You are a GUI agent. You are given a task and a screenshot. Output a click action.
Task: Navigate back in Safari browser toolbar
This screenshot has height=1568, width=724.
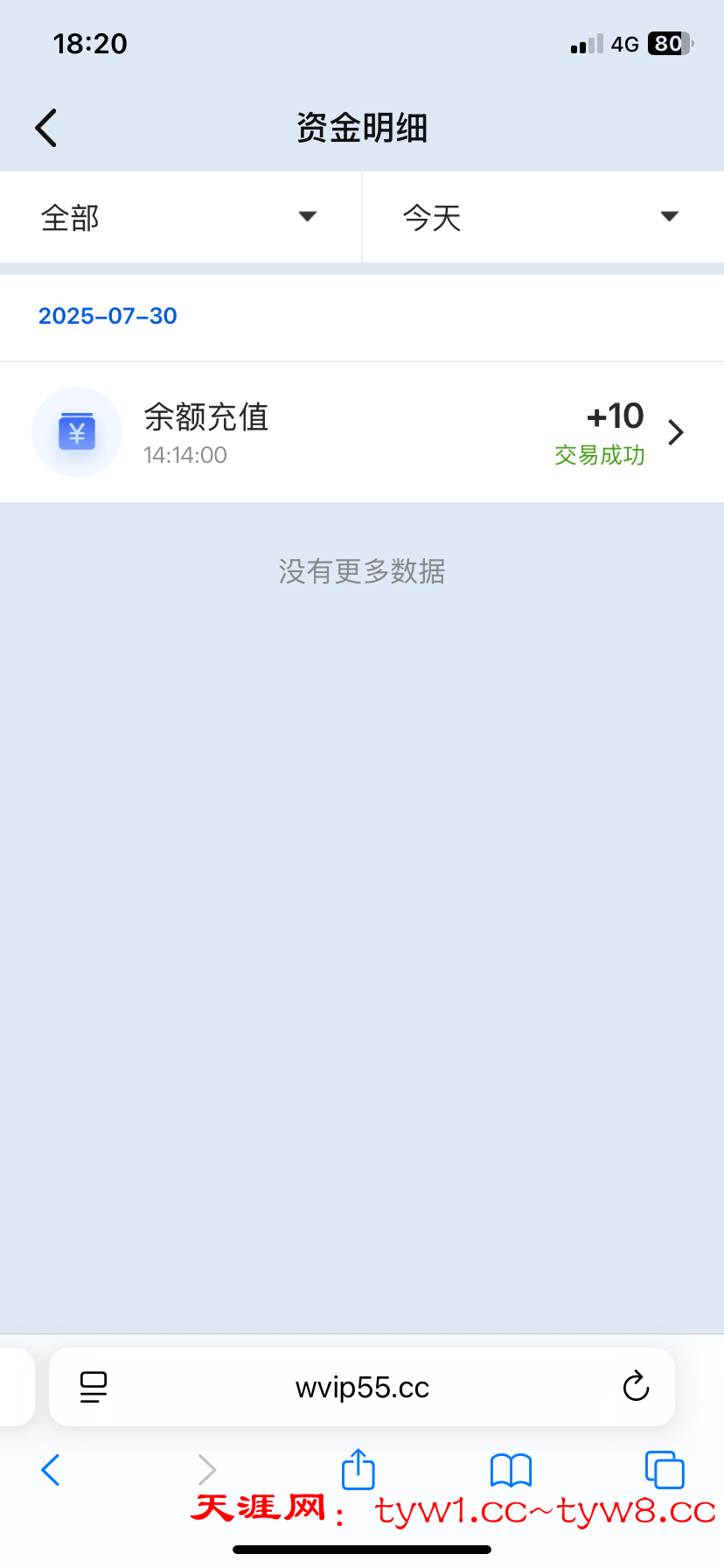tap(51, 1470)
